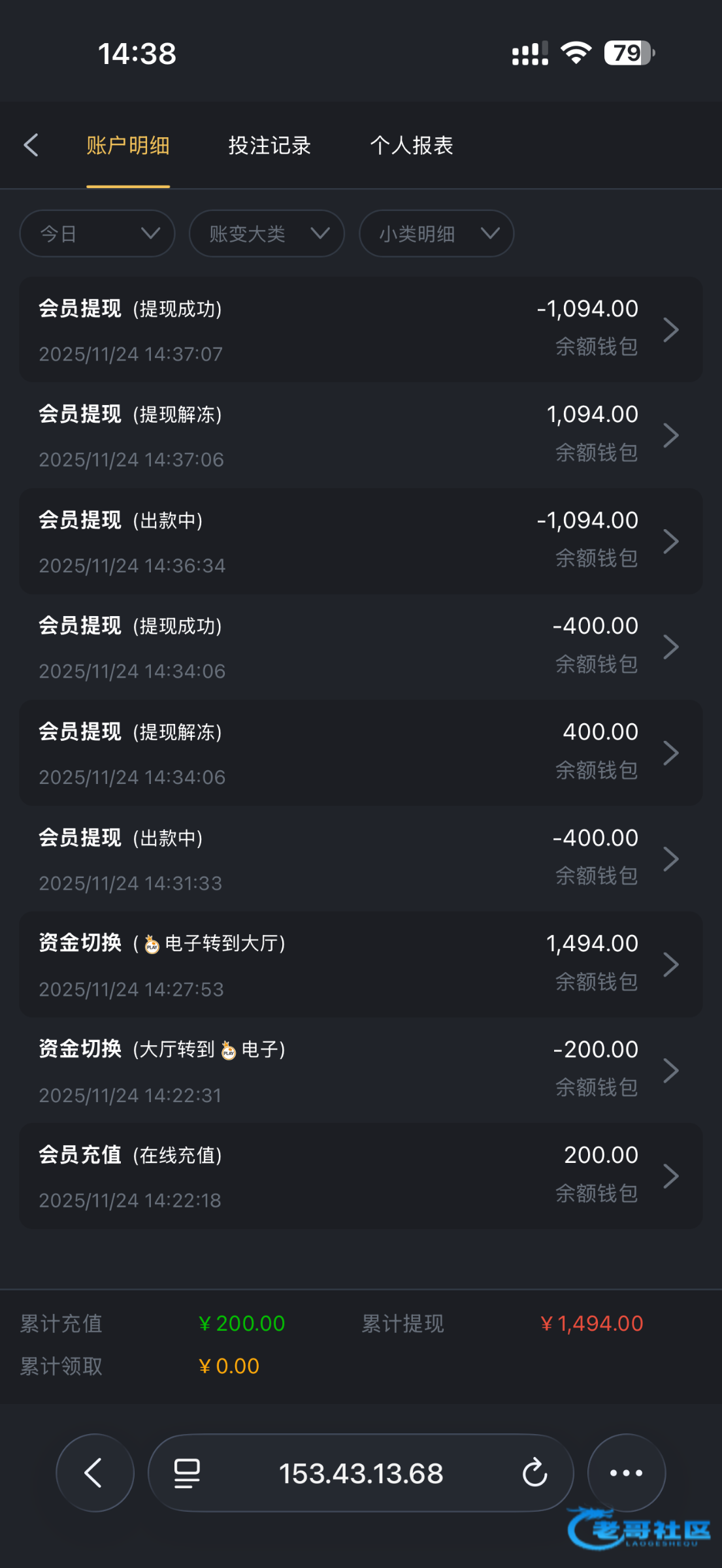Expand the 今日 date filter dropdown
This screenshot has width=722, height=1568.
(x=97, y=233)
